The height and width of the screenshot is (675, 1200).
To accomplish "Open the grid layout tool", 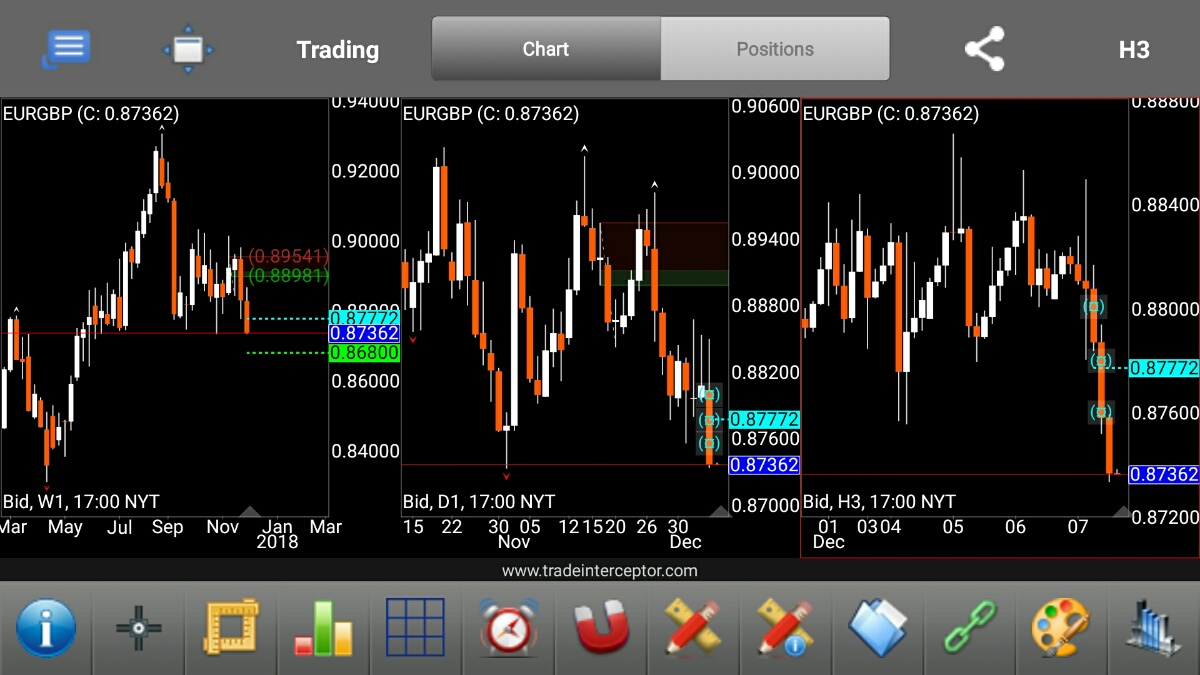I will 415,629.
